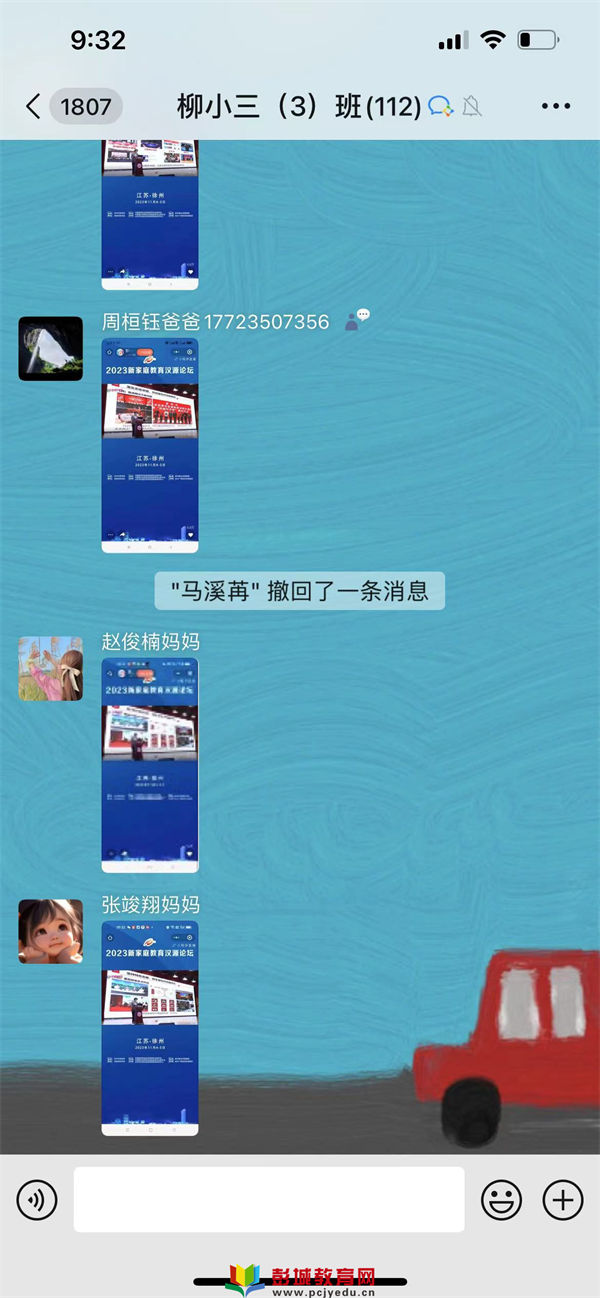600x1298 pixels.
Task: Open image sent by 张竣翔妈妈
Action: pos(150,1028)
